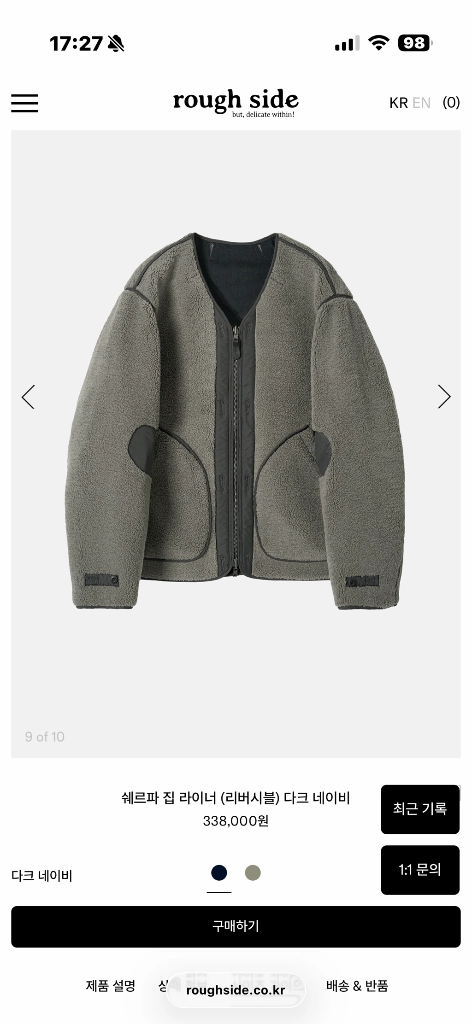Open the hamburger menu
The height and width of the screenshot is (1024, 472).
tap(24, 103)
